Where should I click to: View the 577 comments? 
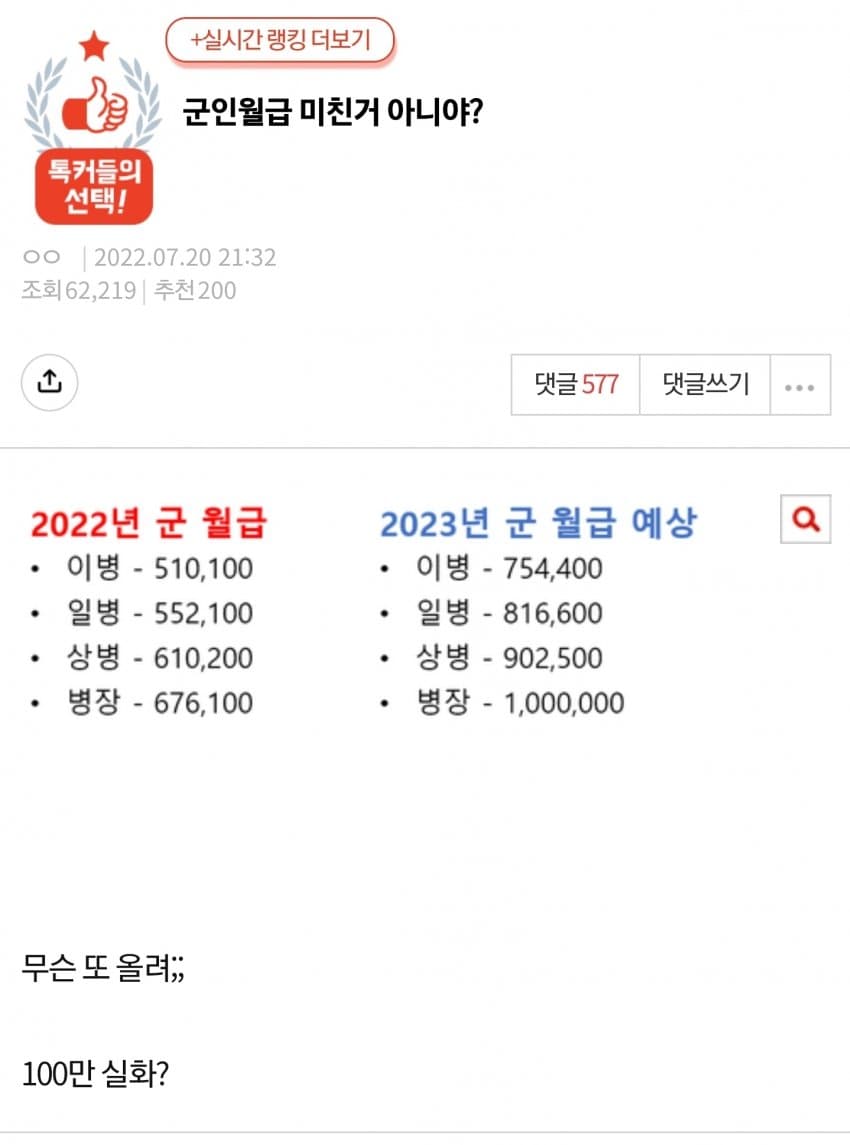(575, 384)
